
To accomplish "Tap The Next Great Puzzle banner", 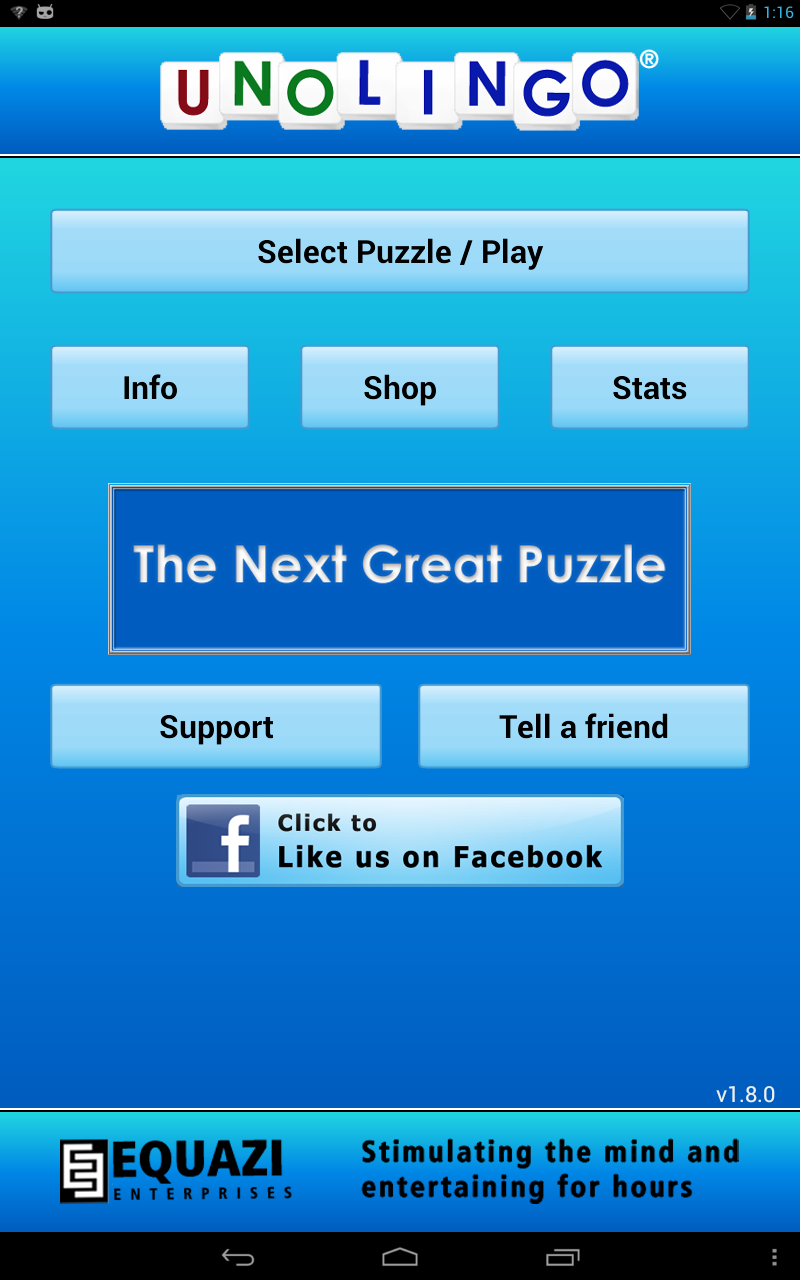I will [x=399, y=569].
